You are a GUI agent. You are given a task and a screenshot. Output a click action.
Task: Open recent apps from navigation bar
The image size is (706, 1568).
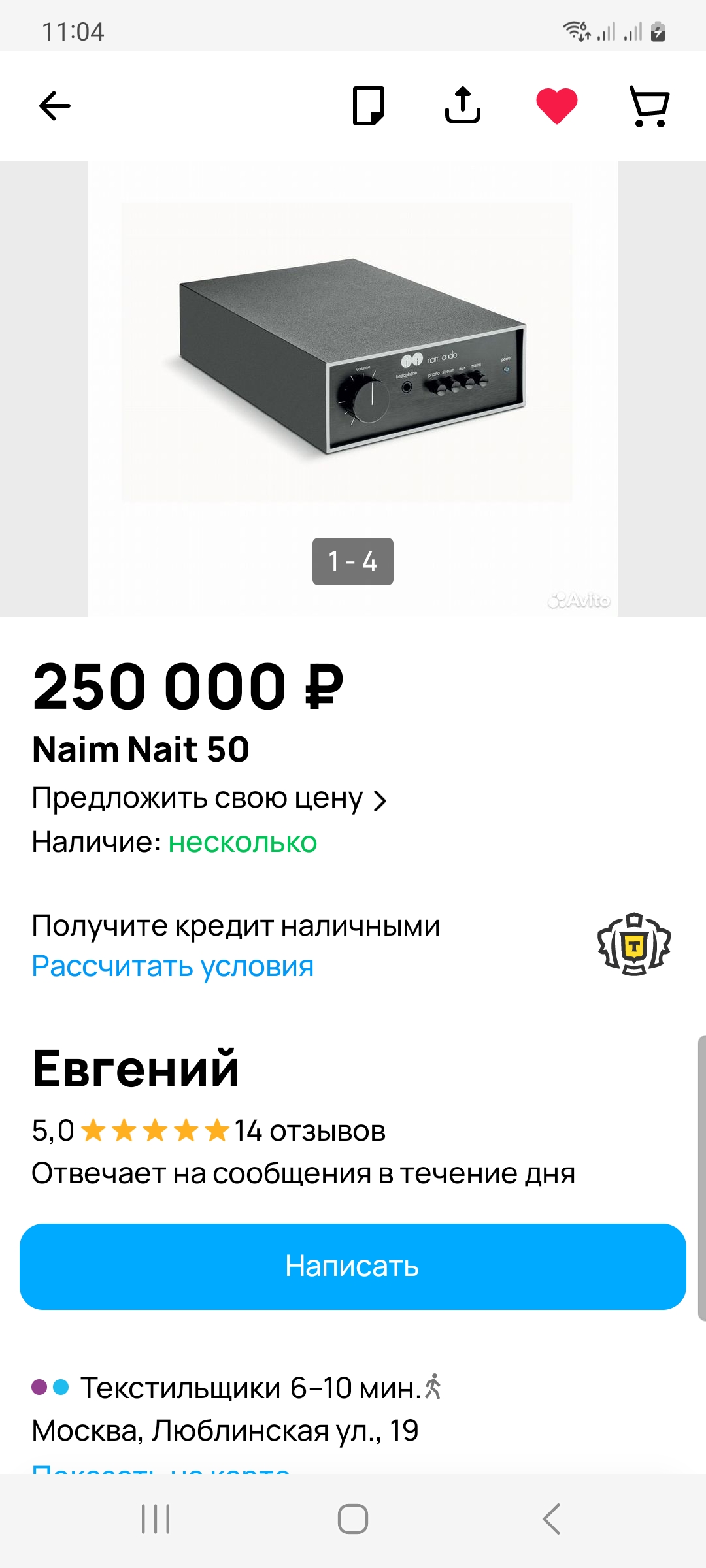[156, 1518]
